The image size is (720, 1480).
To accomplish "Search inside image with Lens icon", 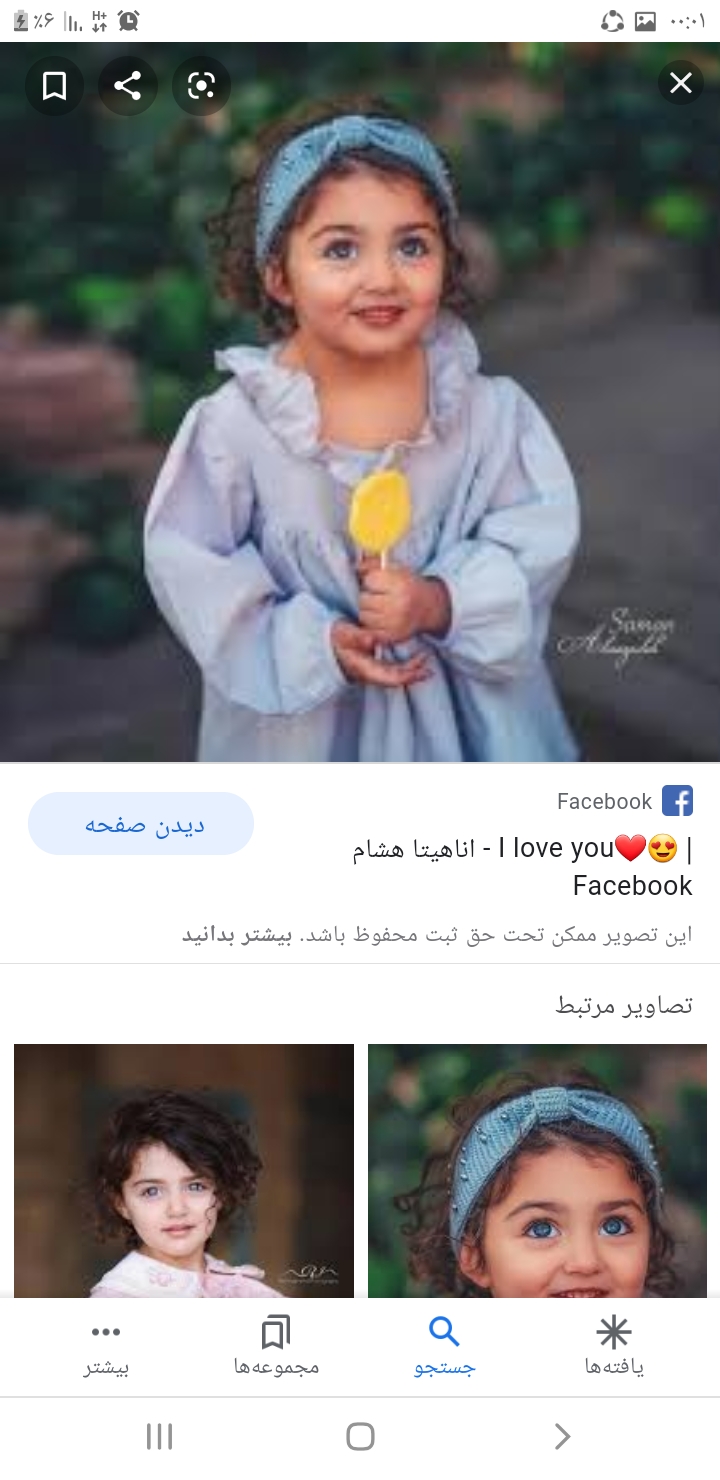I will click(x=201, y=86).
